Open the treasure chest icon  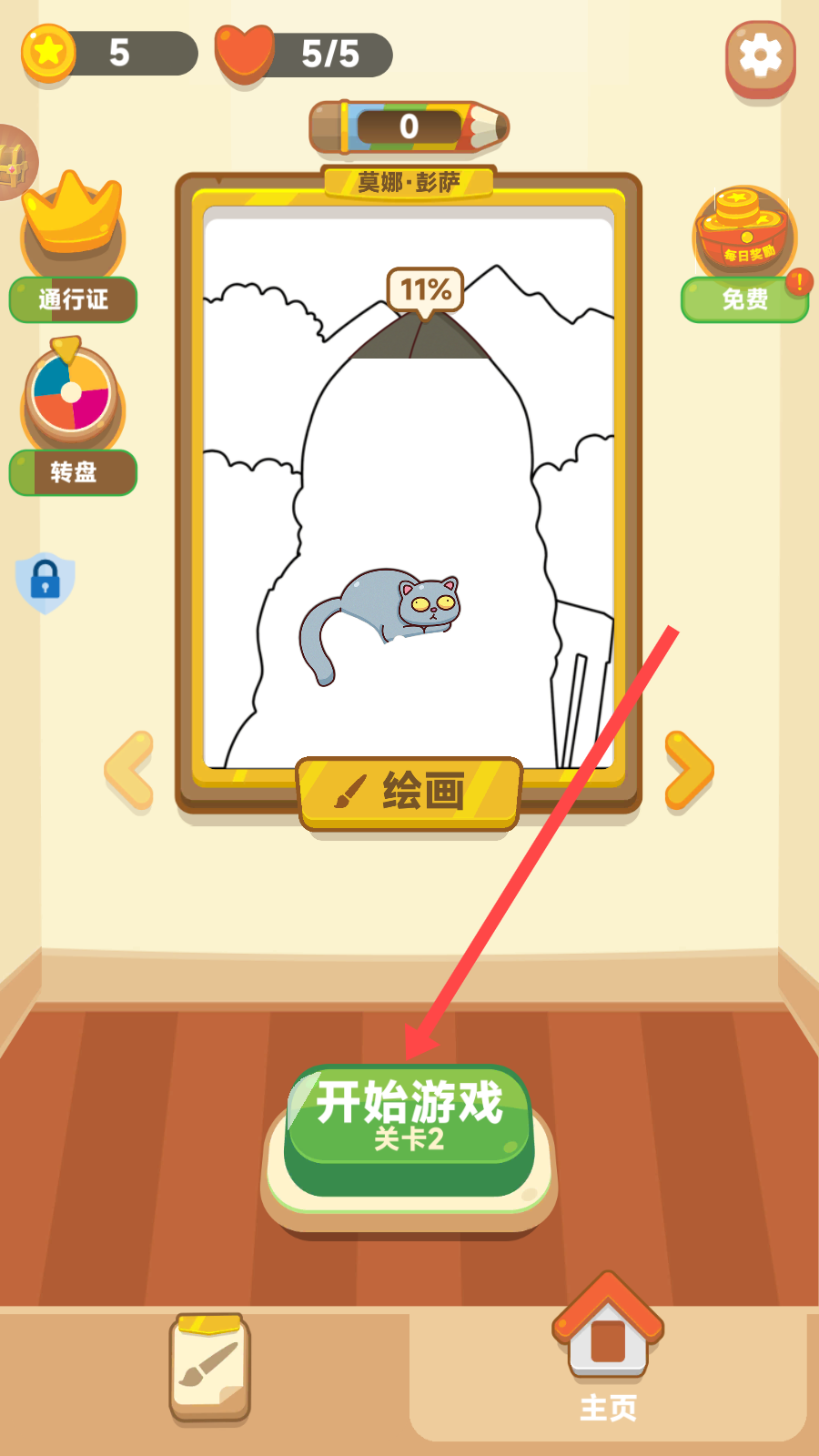pos(13,164)
